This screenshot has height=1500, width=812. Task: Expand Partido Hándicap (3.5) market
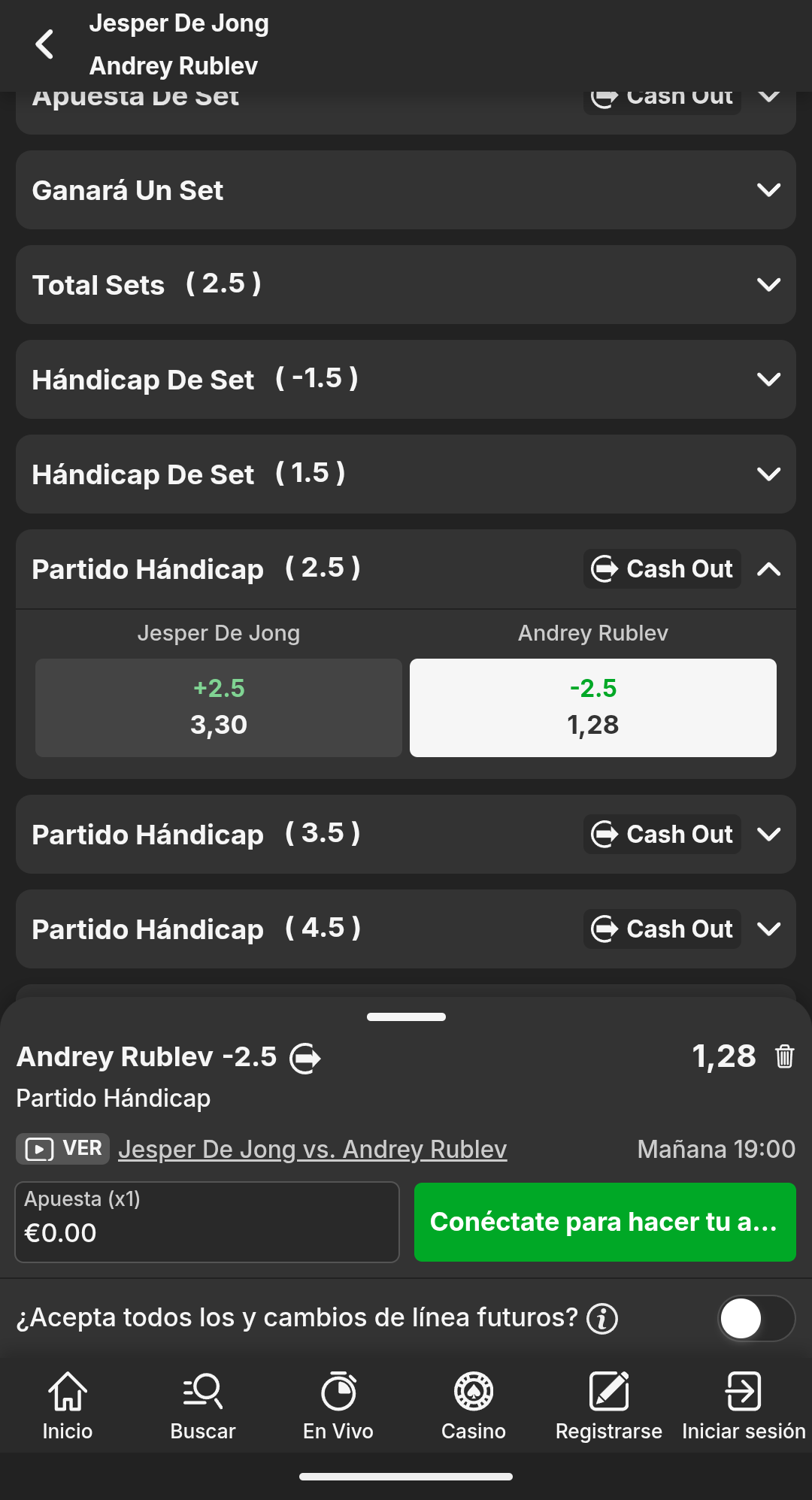(x=768, y=835)
